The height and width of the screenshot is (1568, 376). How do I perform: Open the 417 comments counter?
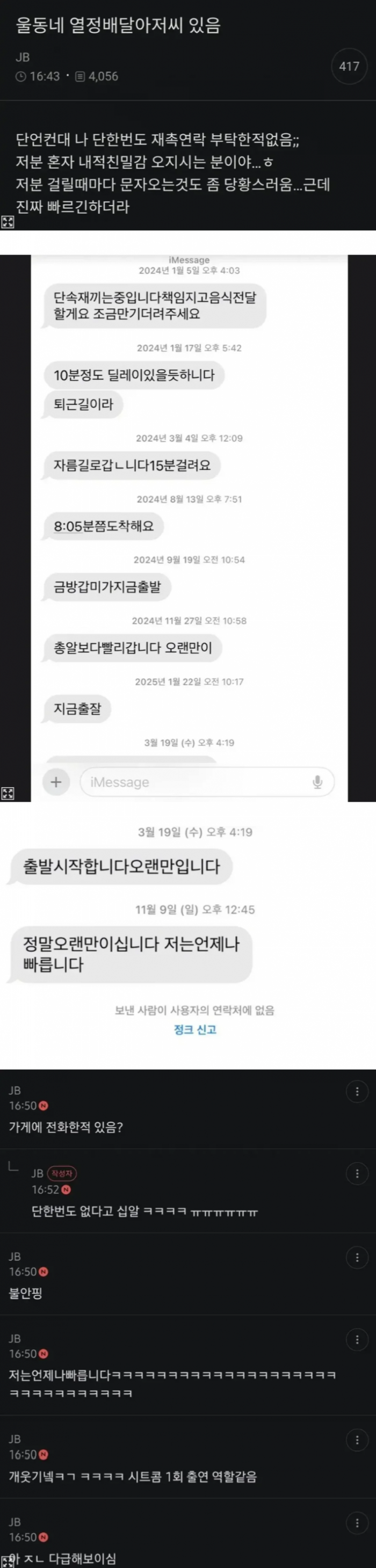click(x=349, y=67)
